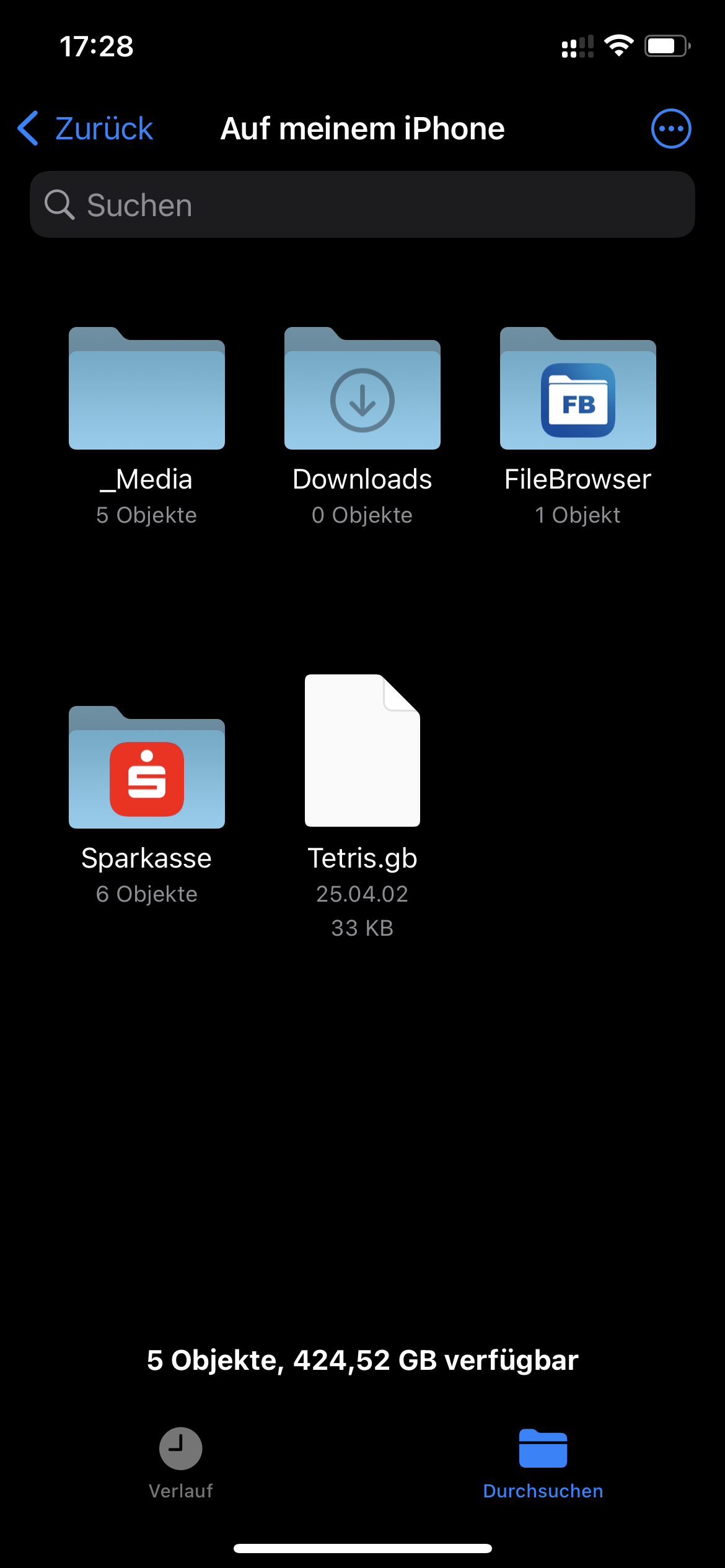
Task: Go back with the Zurück button
Action: [86, 129]
